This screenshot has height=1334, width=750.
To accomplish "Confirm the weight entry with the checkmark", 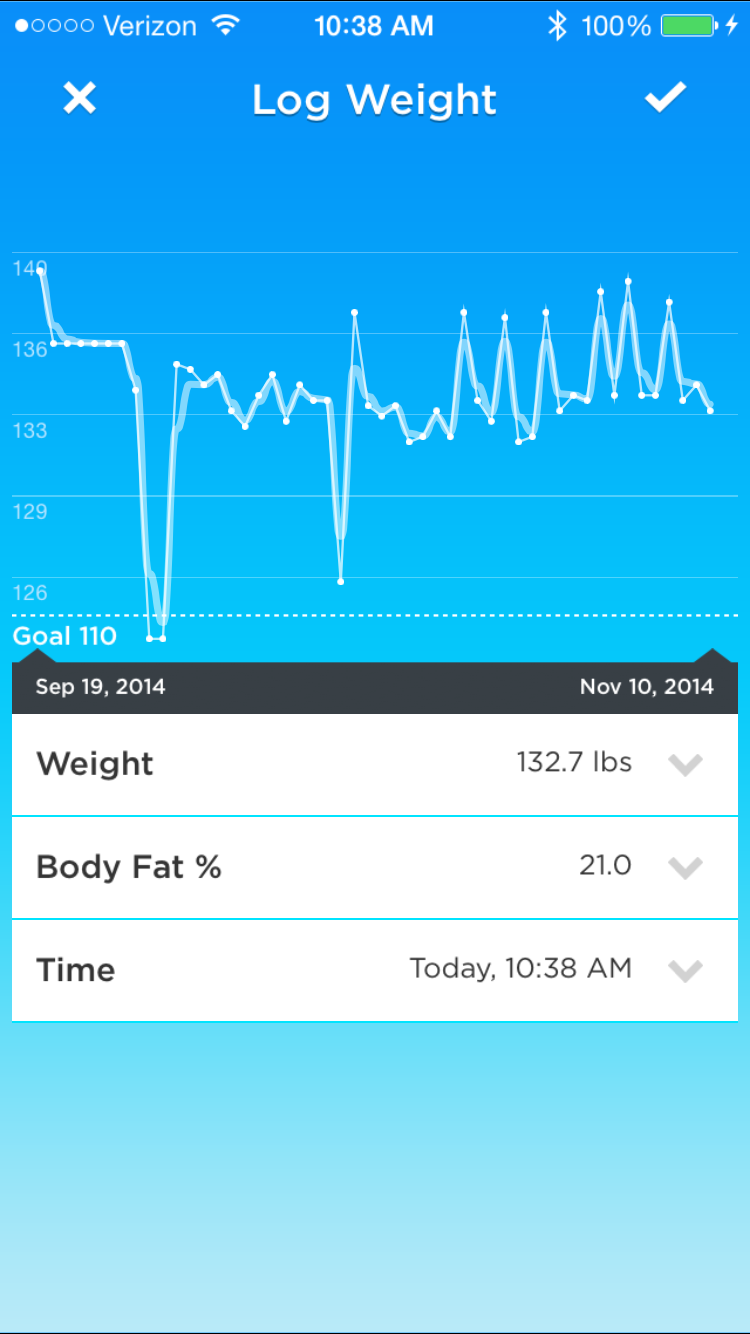I will click(x=665, y=98).
